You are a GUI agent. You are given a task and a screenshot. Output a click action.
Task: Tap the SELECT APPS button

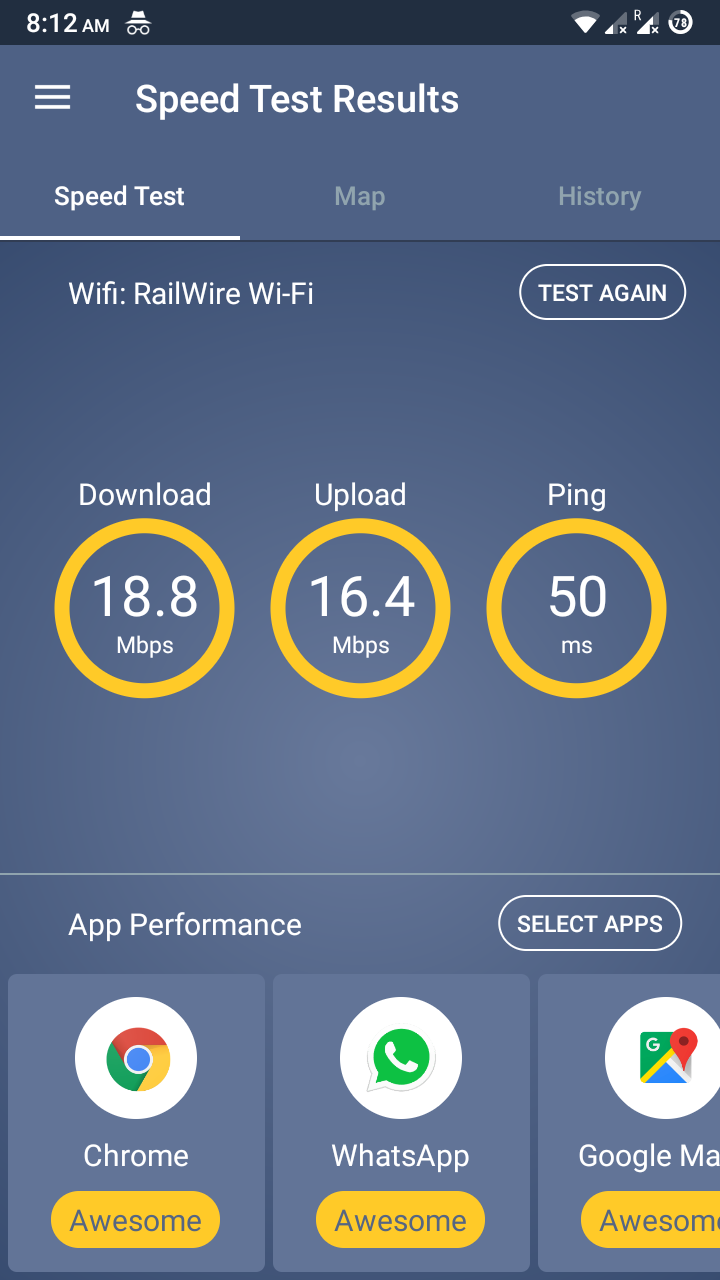[x=590, y=924]
